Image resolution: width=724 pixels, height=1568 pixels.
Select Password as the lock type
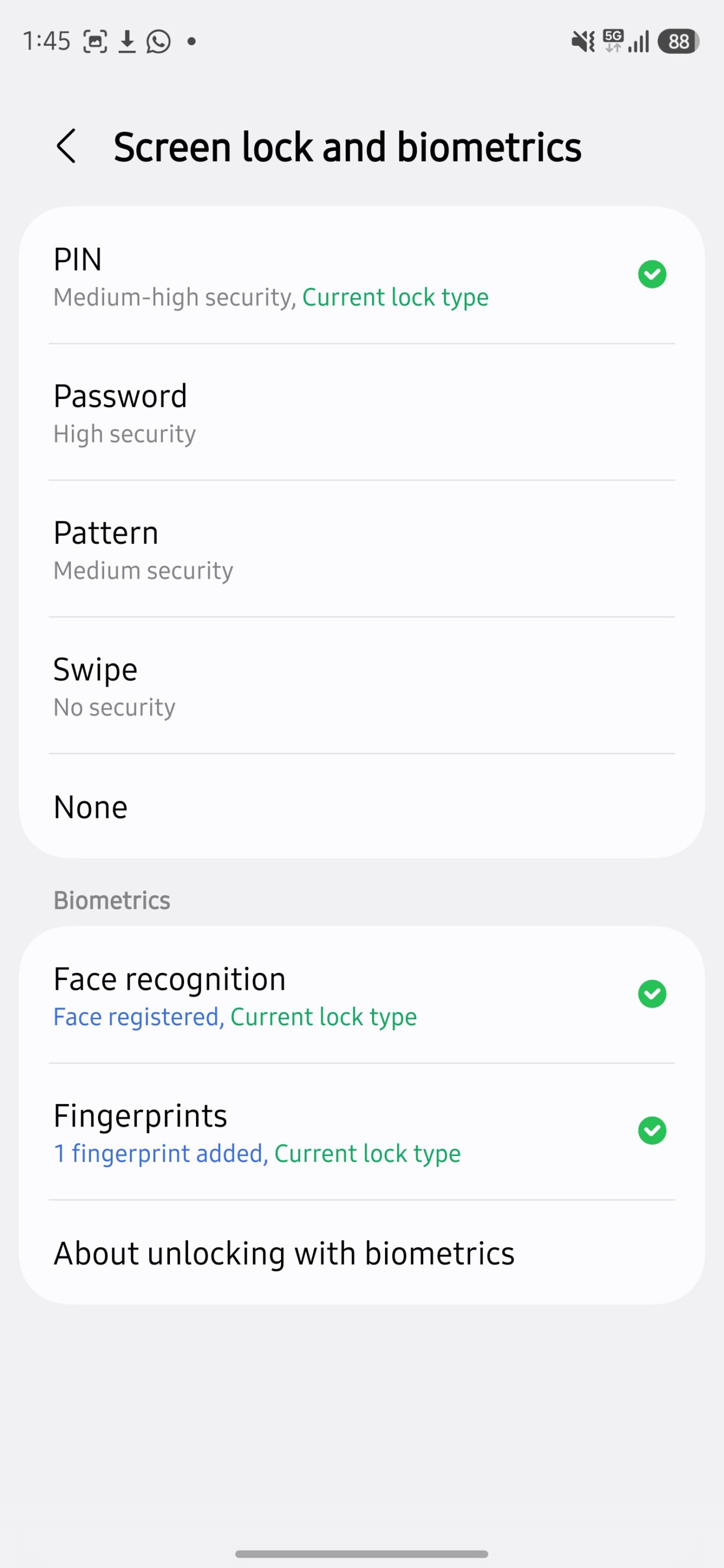pos(362,412)
